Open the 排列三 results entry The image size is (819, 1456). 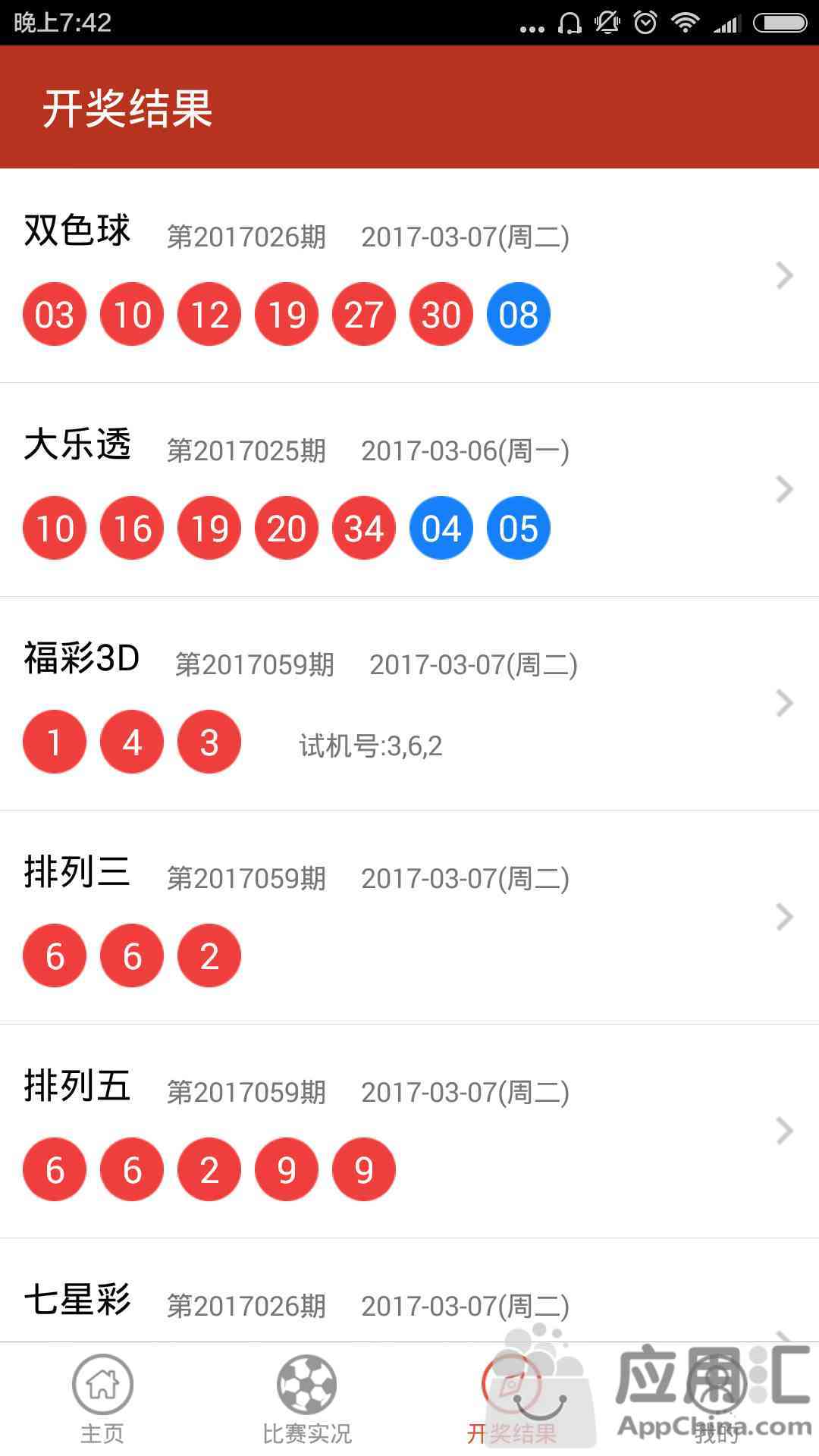click(x=409, y=918)
